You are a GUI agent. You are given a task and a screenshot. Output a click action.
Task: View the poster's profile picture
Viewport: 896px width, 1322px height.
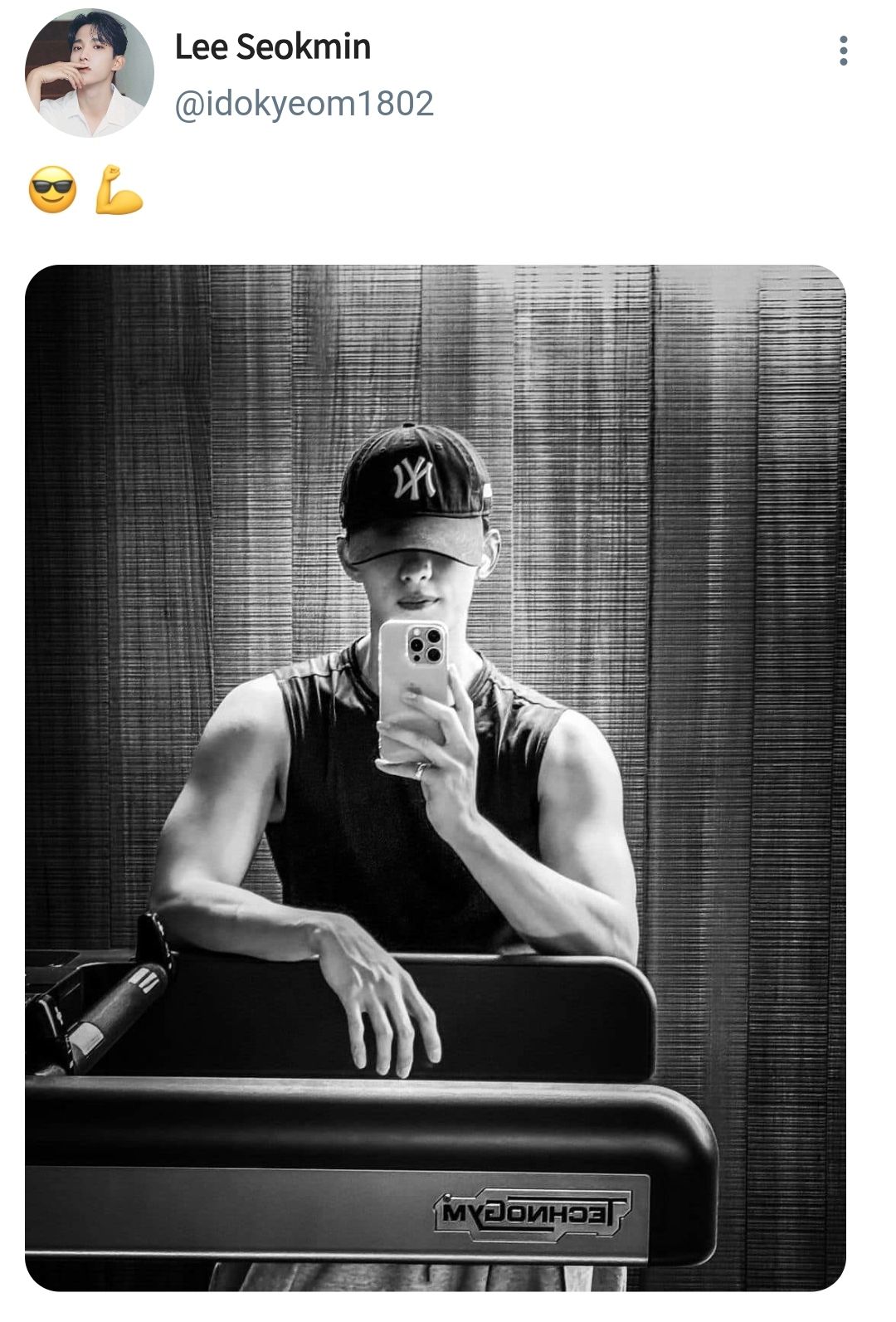[89, 73]
